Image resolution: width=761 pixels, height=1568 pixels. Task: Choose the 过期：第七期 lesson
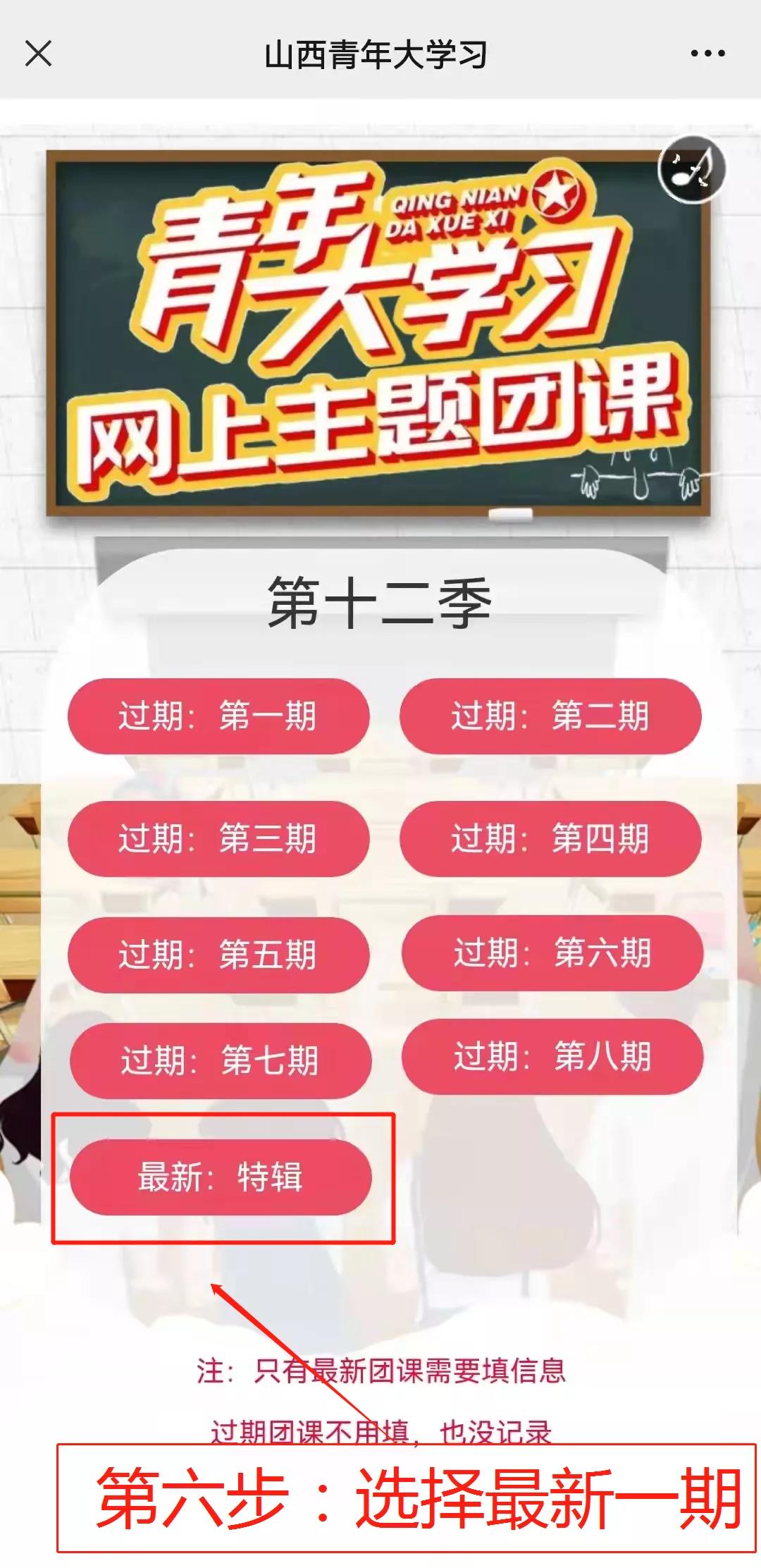[221, 1060]
